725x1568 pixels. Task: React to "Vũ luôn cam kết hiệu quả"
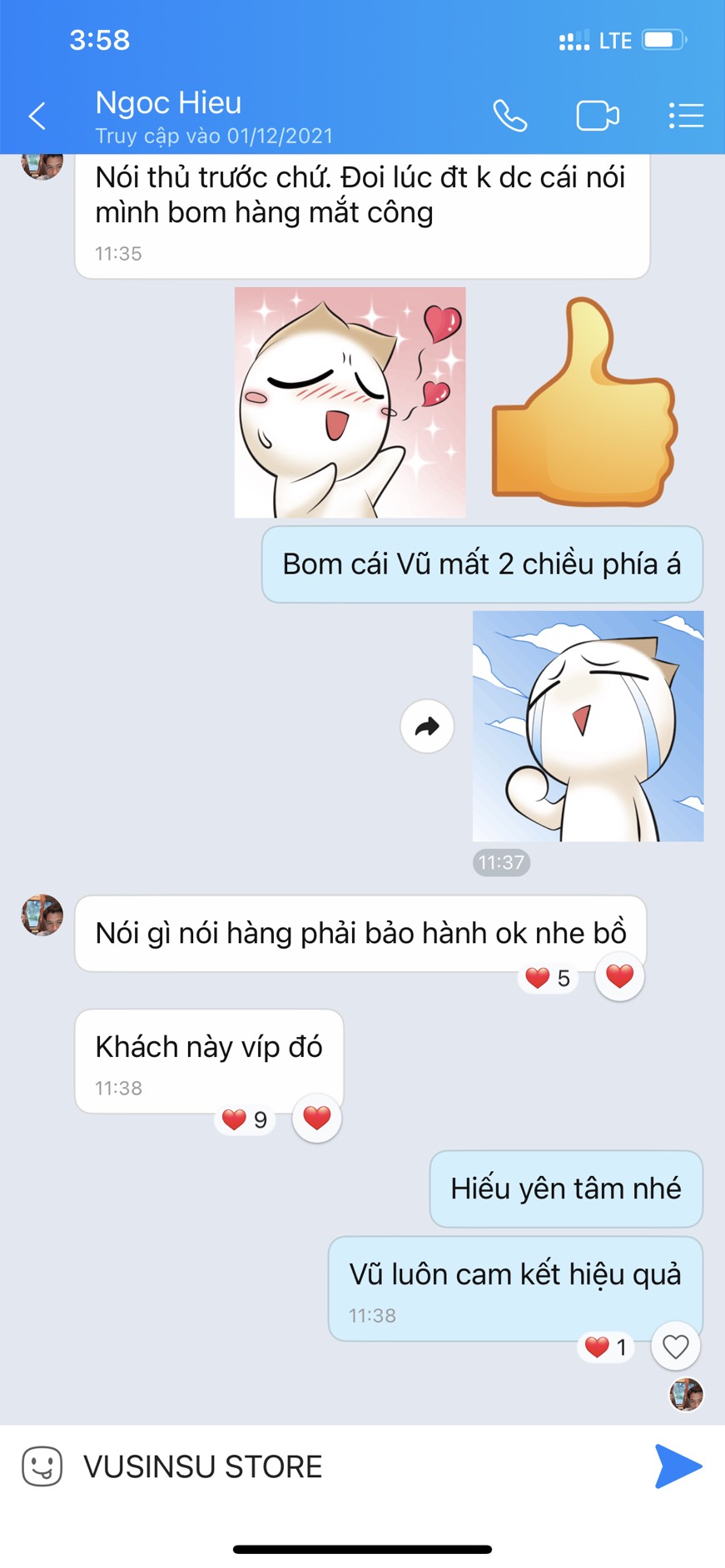coord(675,1346)
